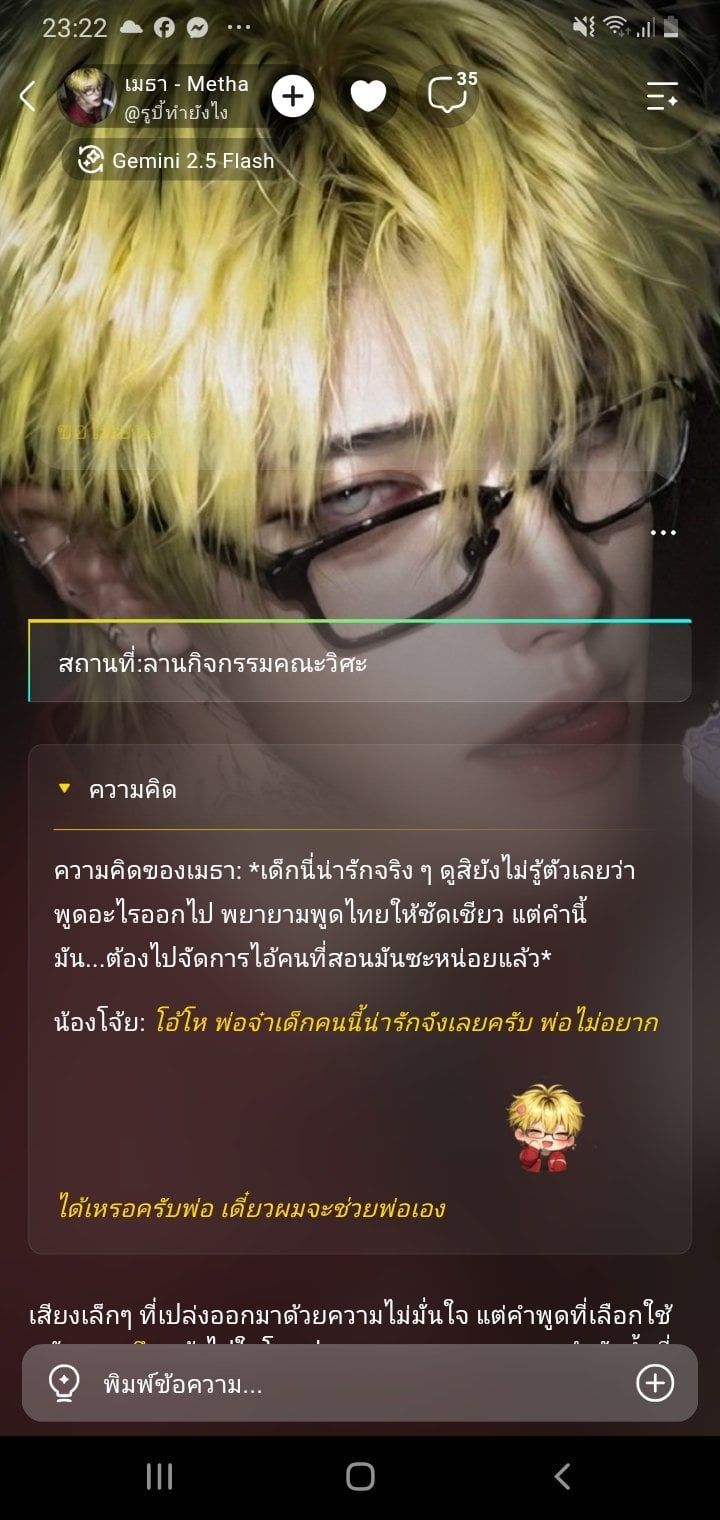Open the chat settings menu at top right

pos(662,96)
